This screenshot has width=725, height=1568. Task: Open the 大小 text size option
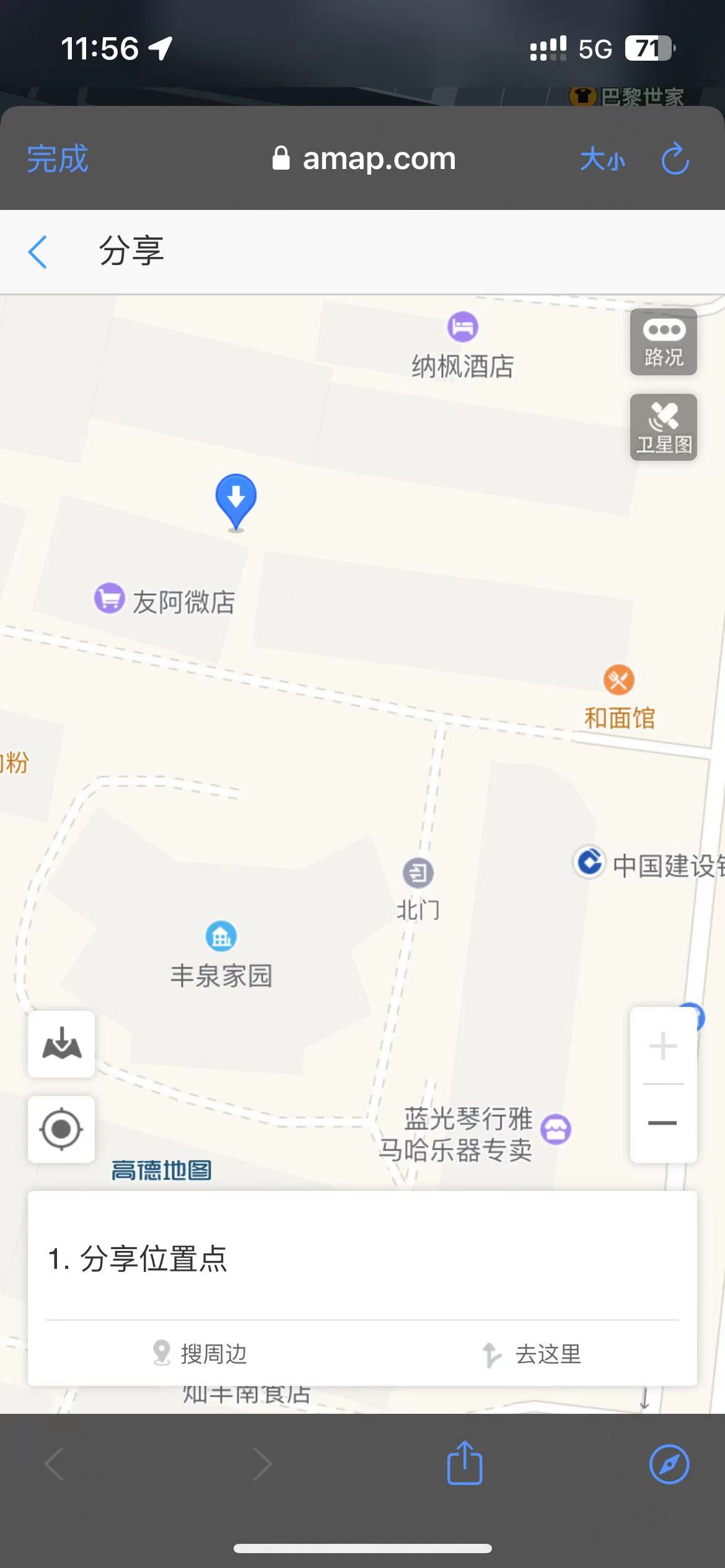click(602, 160)
